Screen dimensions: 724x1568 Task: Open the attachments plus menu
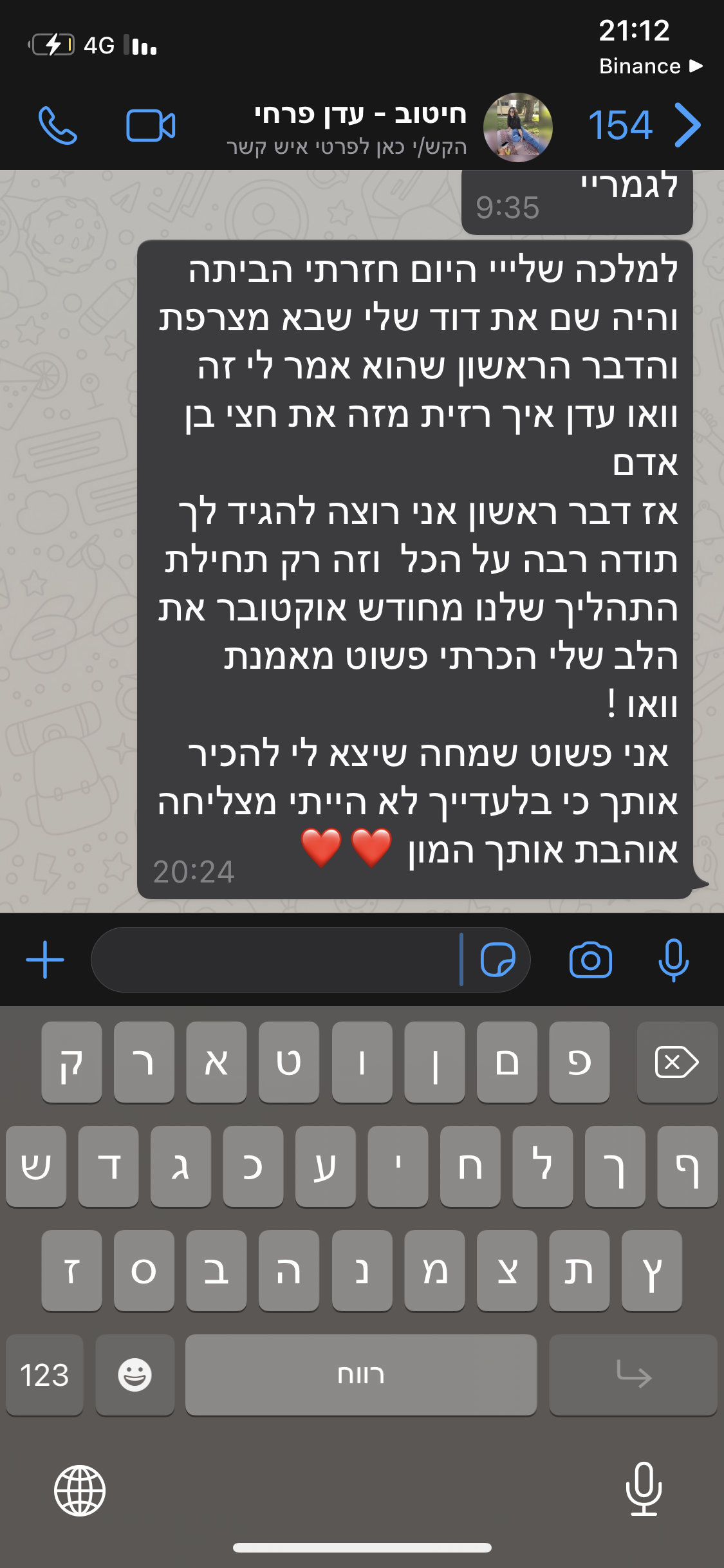45,960
